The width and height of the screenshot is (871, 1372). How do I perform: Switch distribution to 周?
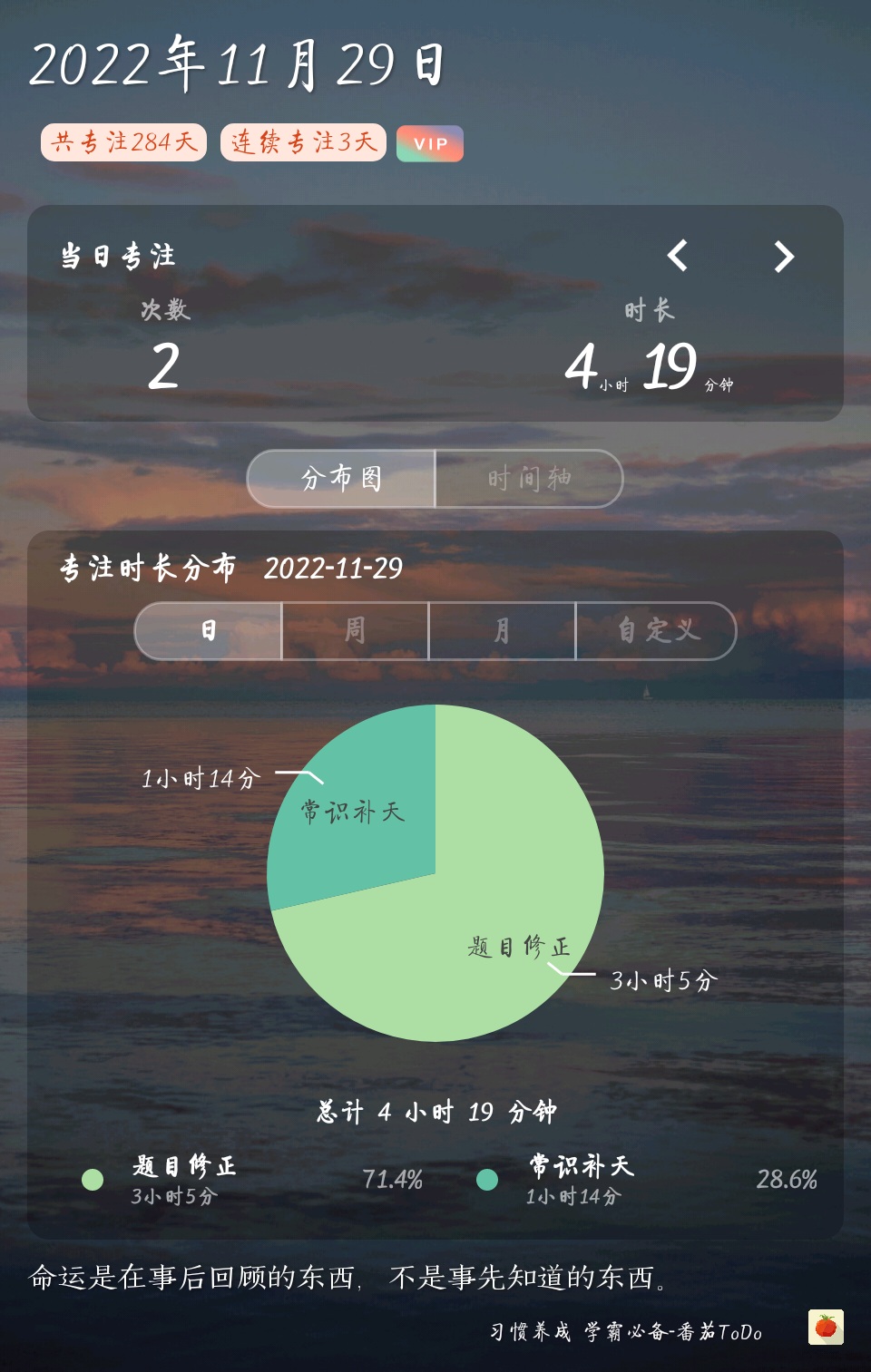[x=355, y=630]
